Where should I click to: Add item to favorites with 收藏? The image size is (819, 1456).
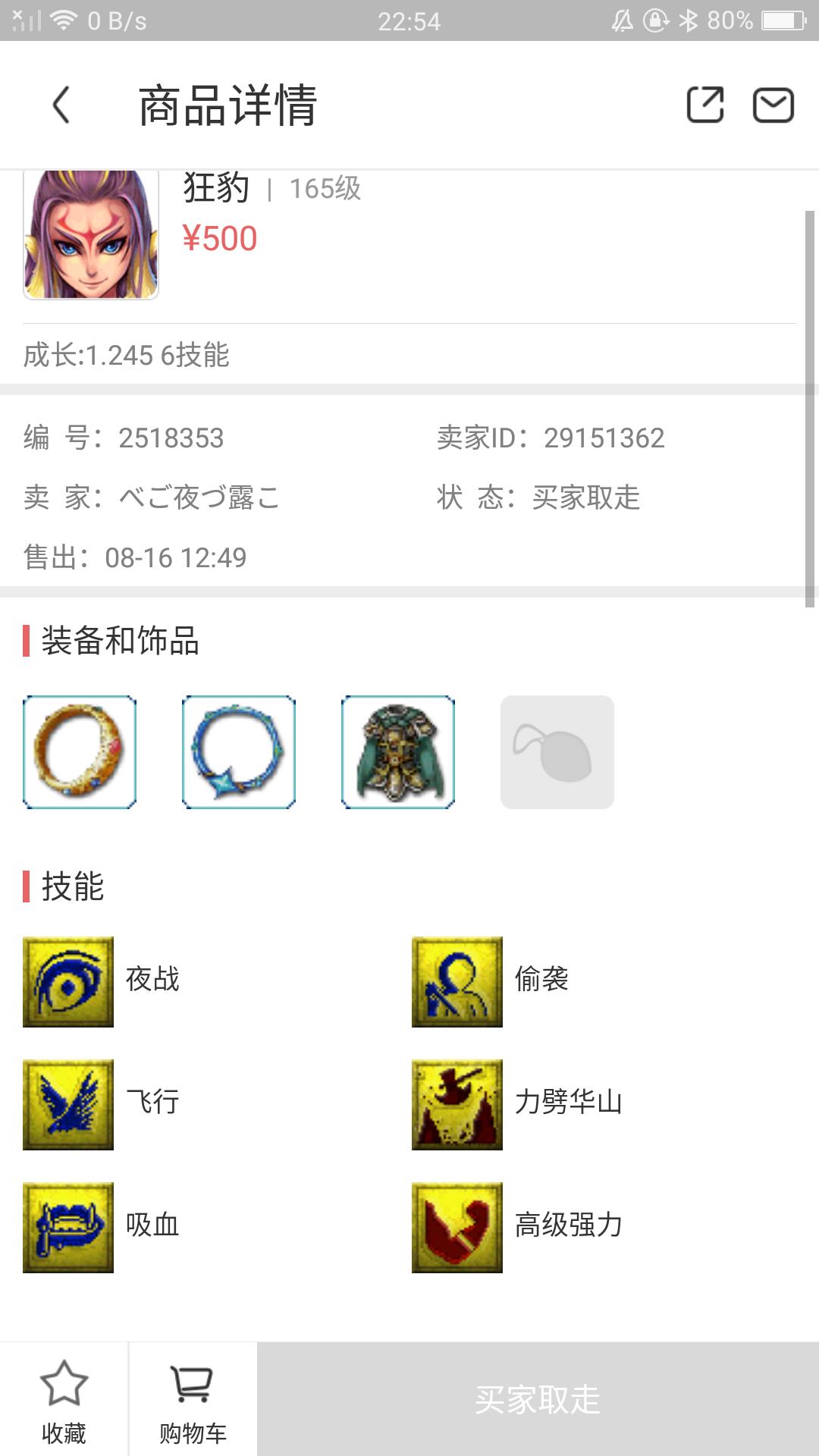[64, 1401]
